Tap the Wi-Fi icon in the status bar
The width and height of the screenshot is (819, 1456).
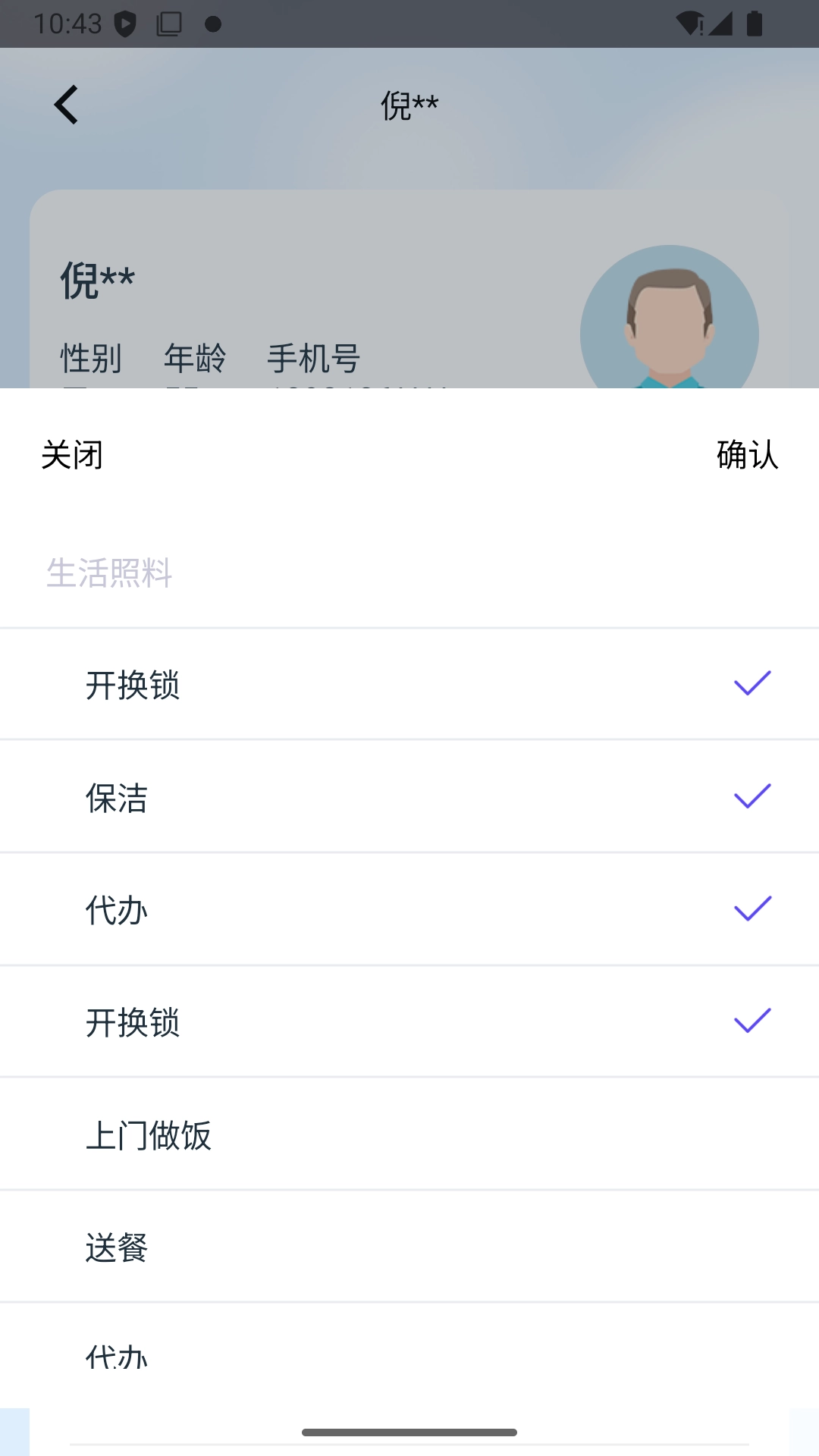pyautogui.click(x=689, y=24)
